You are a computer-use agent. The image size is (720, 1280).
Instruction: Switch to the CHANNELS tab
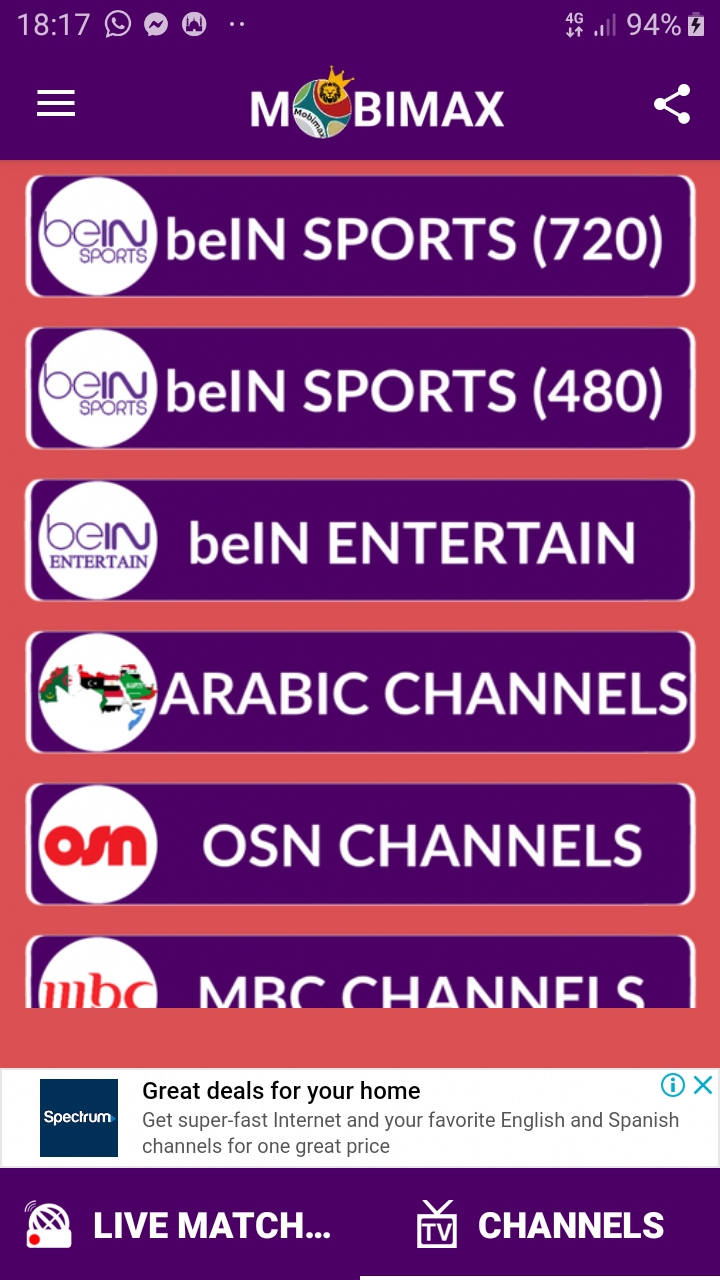point(540,1225)
